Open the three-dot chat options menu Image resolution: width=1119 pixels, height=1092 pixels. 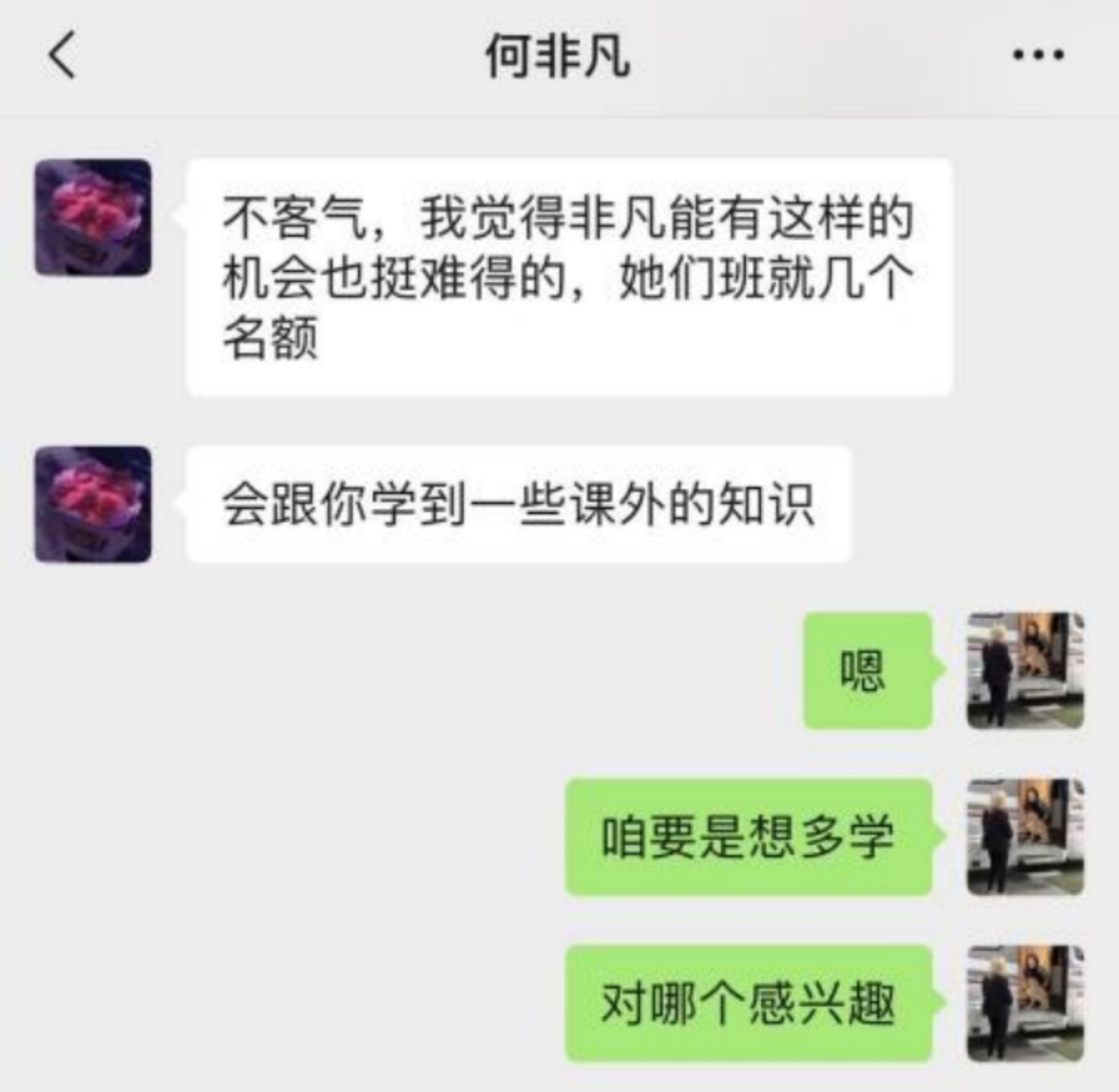pyautogui.click(x=1038, y=55)
